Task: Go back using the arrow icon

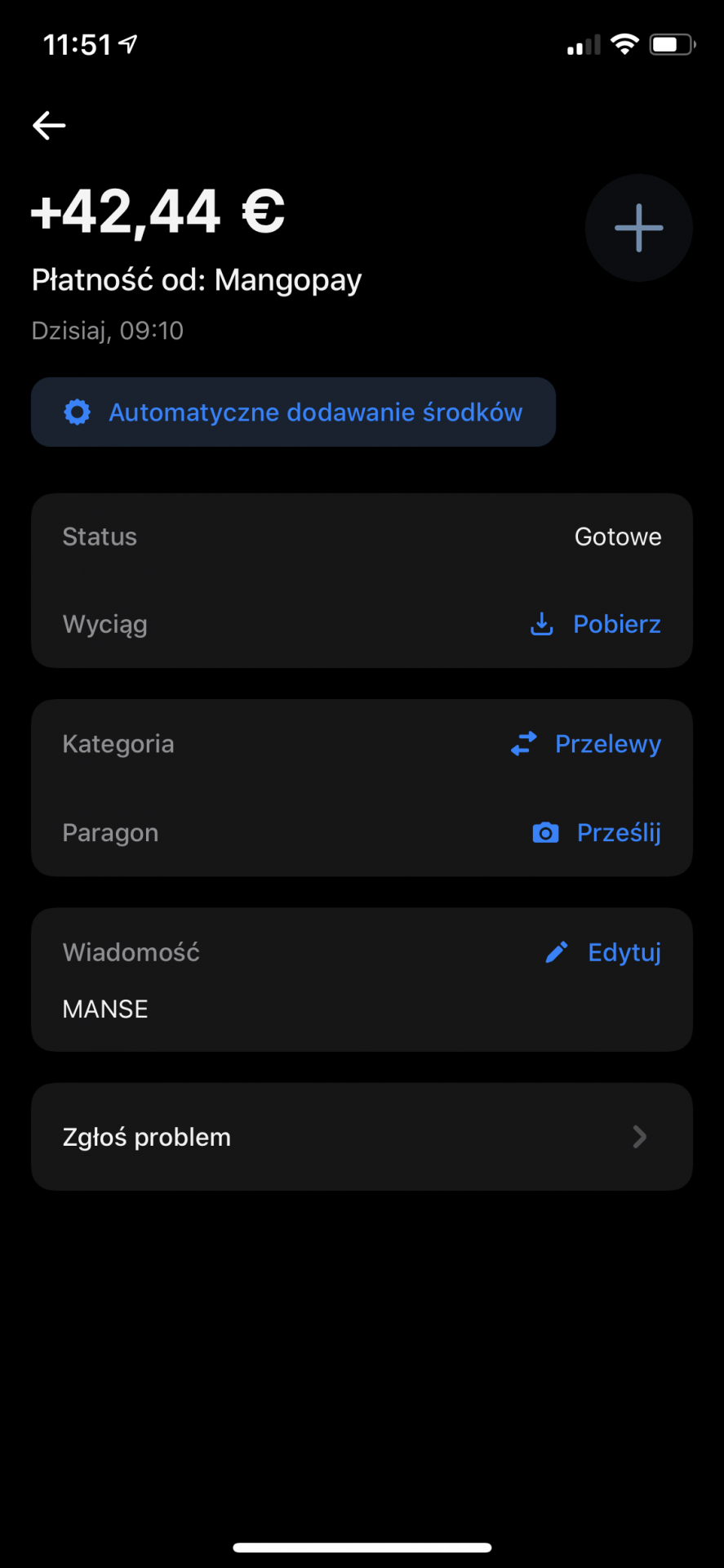Action: (x=49, y=125)
